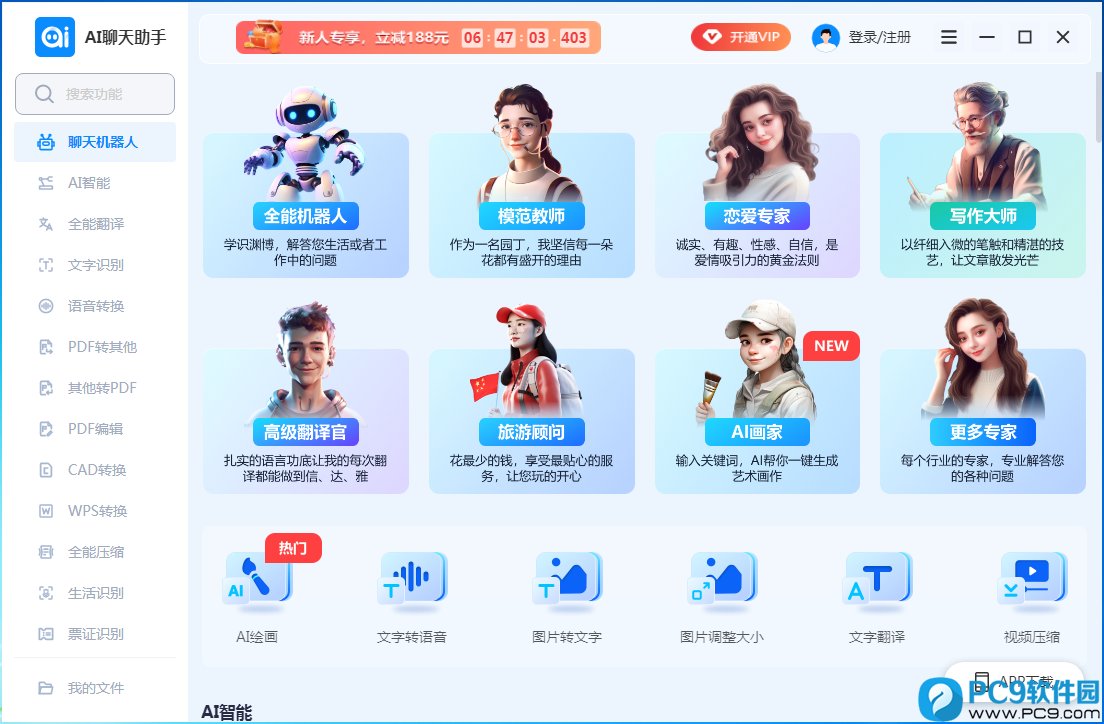Chat with 全能机器人 card
Viewport: 1104px width, 724px height.
click(305, 215)
